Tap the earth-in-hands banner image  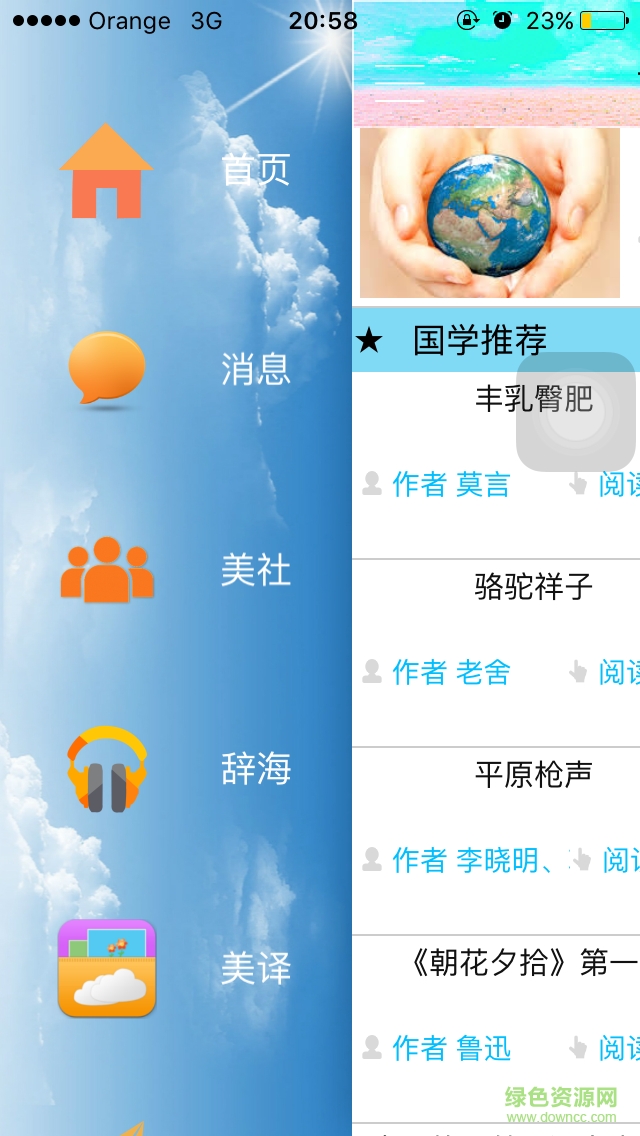[x=489, y=212]
